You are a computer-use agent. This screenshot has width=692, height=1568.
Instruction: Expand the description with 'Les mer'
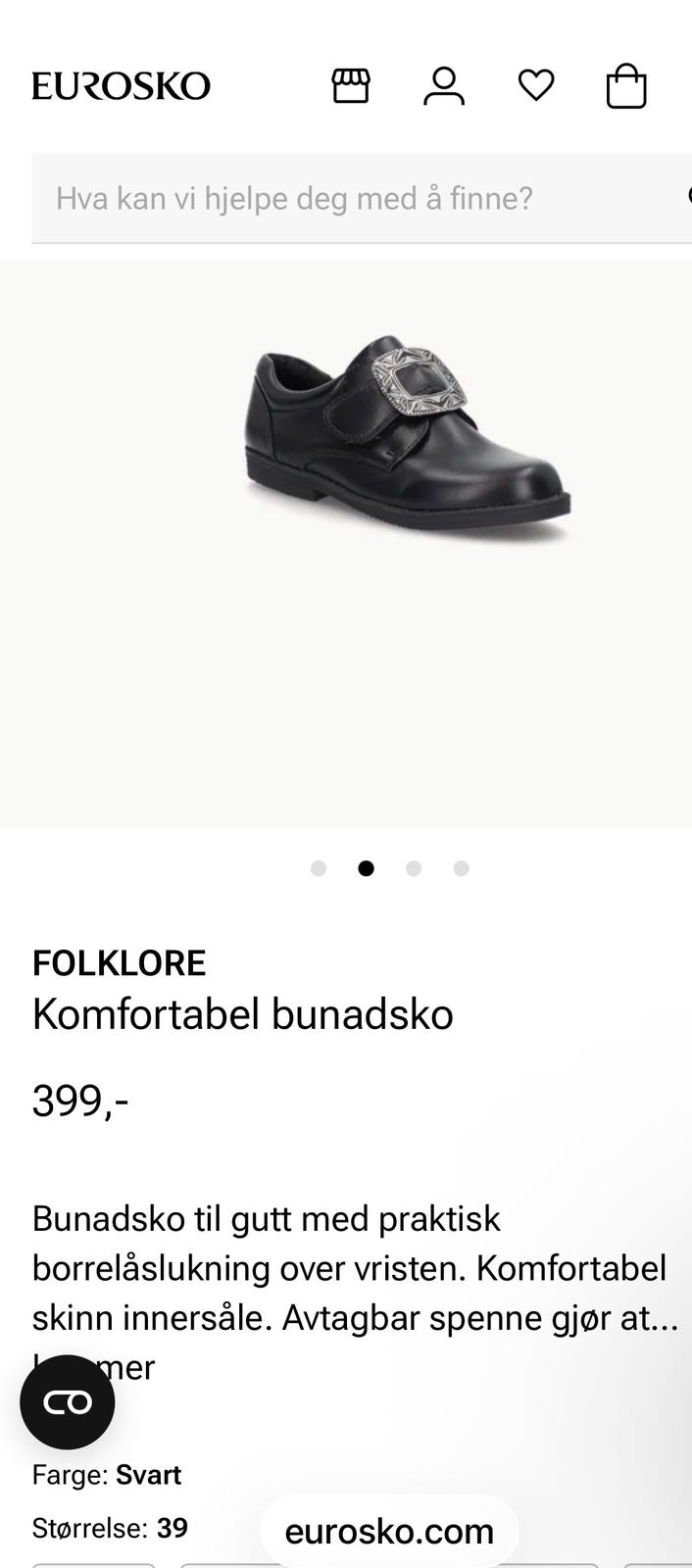pyautogui.click(x=93, y=1367)
